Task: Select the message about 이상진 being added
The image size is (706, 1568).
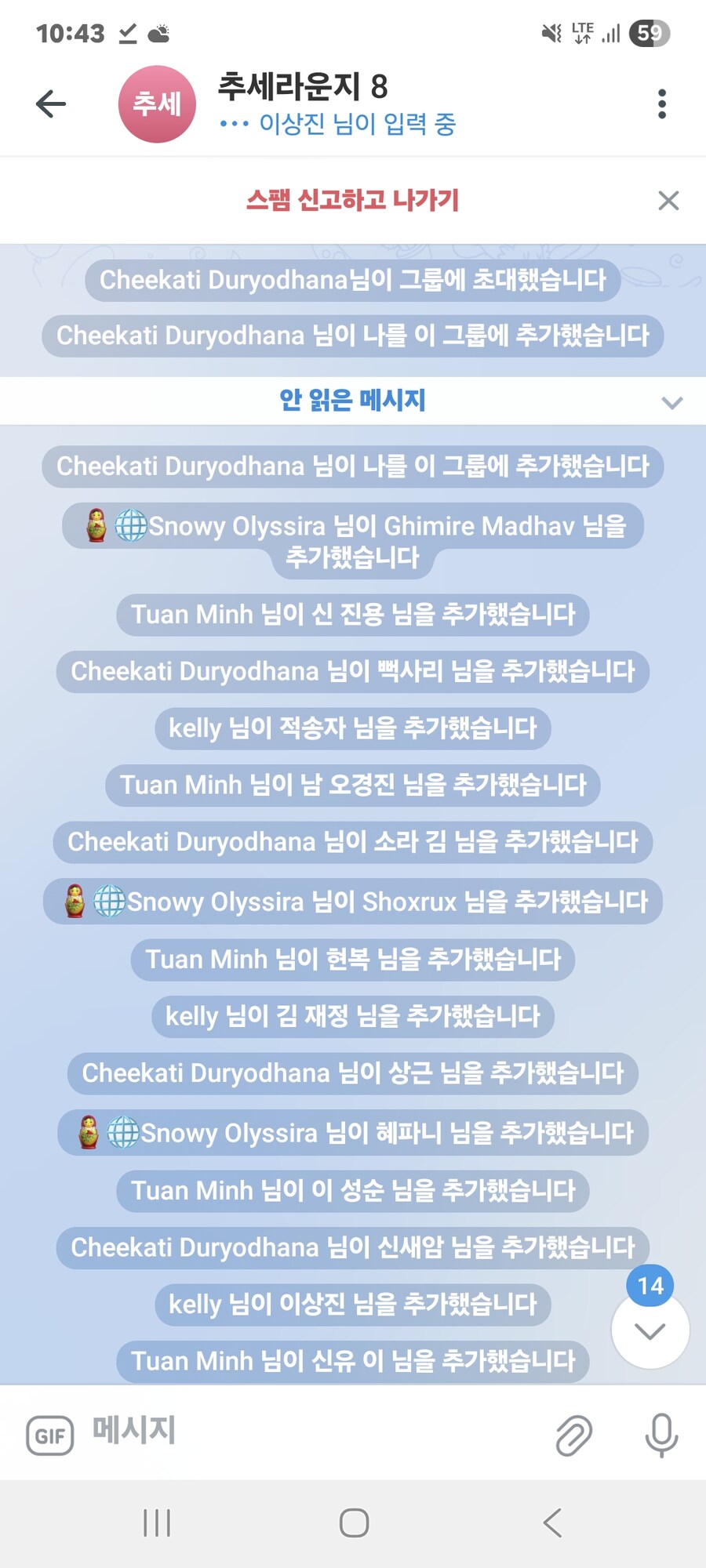Action: [x=351, y=1305]
